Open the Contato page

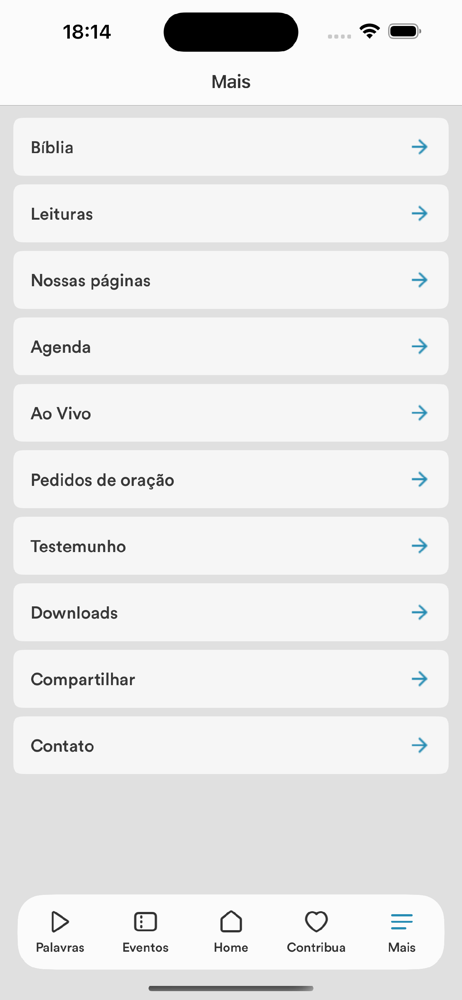pos(231,745)
